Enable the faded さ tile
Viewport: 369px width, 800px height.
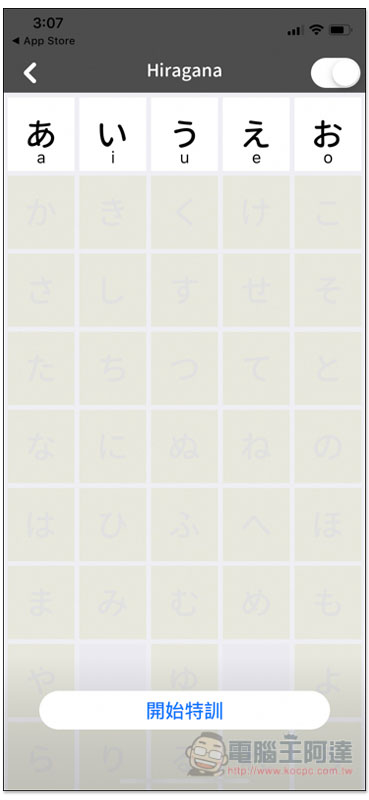[x=41, y=290]
